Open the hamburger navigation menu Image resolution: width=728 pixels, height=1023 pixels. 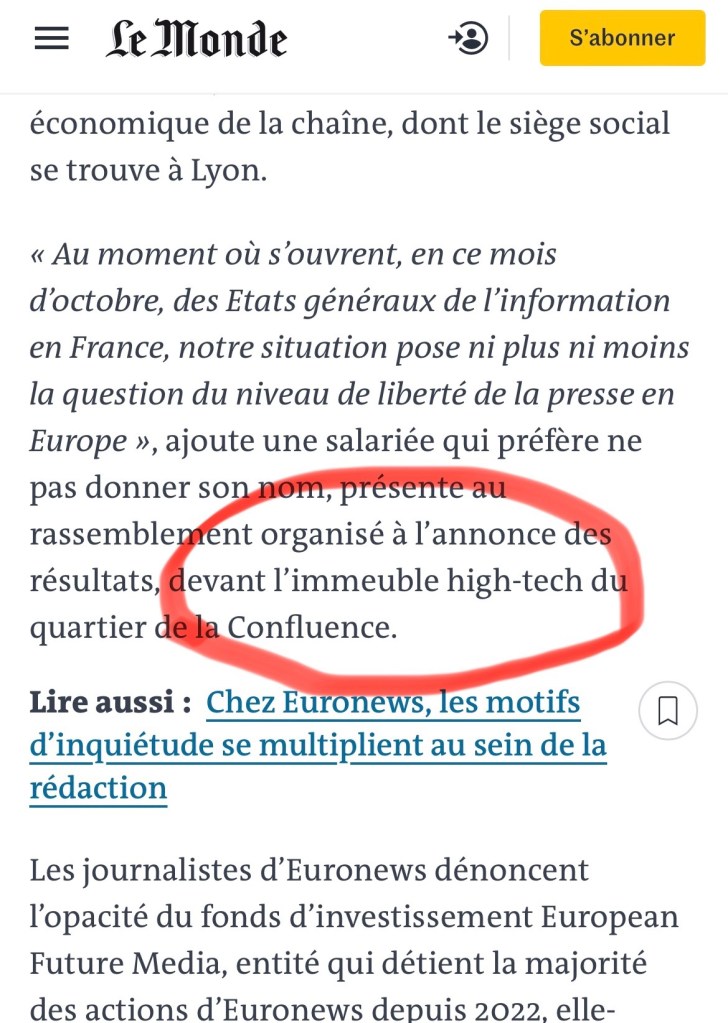coord(52,38)
